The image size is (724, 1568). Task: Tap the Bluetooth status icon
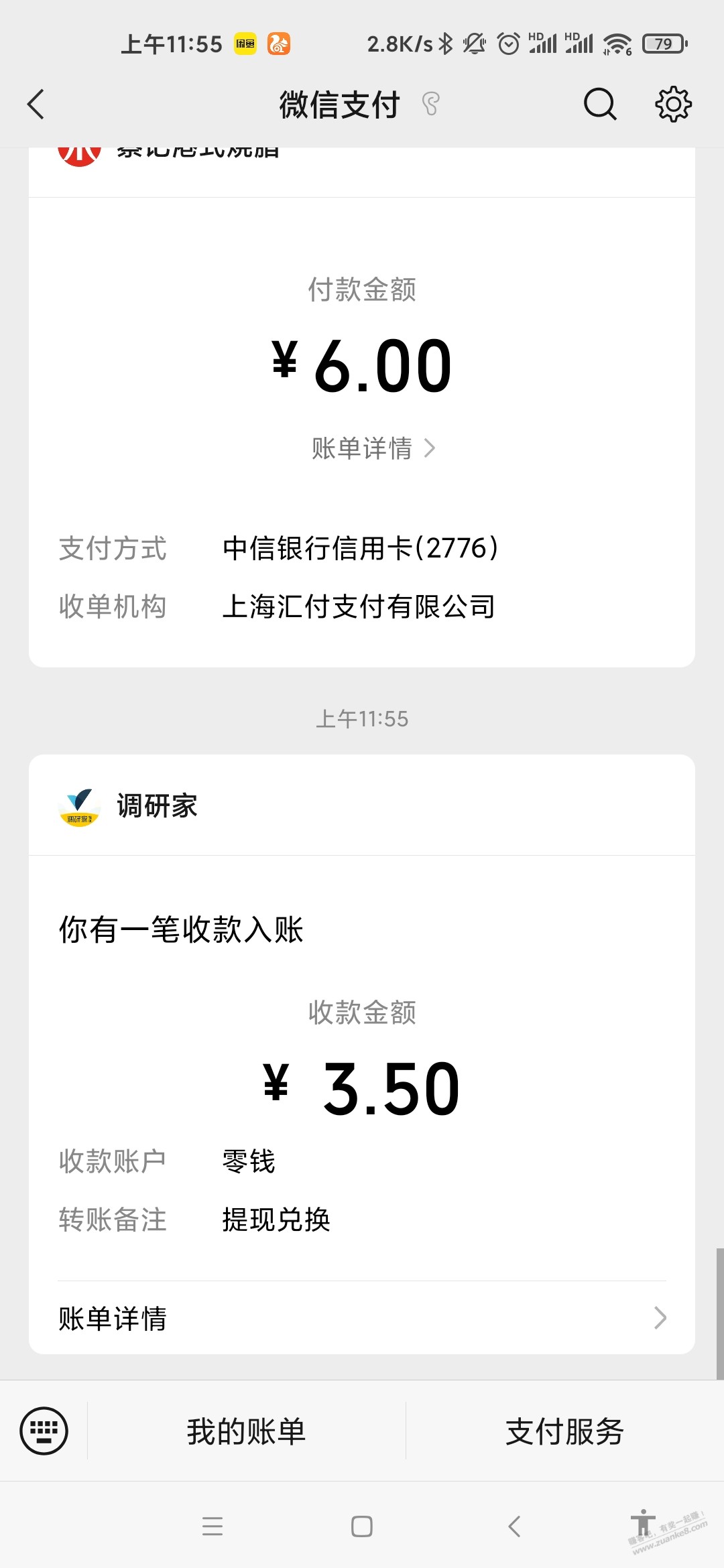pos(444,43)
